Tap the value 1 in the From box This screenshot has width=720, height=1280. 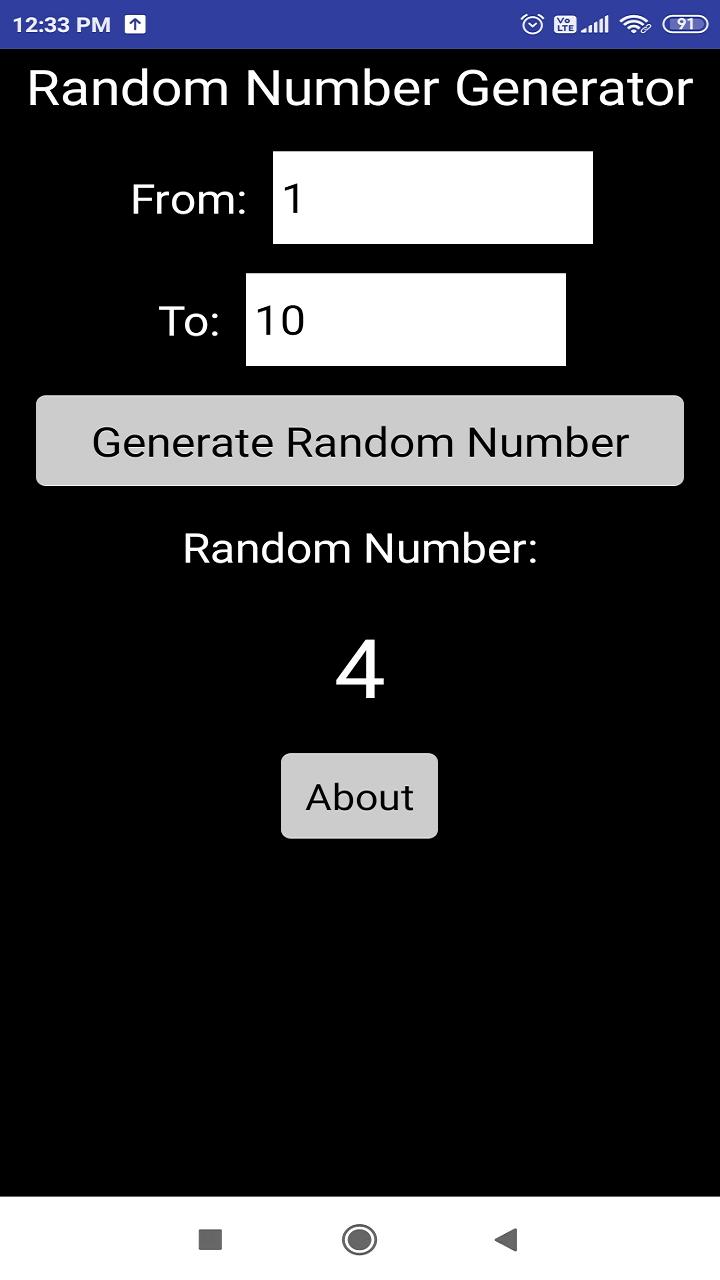[x=290, y=197]
